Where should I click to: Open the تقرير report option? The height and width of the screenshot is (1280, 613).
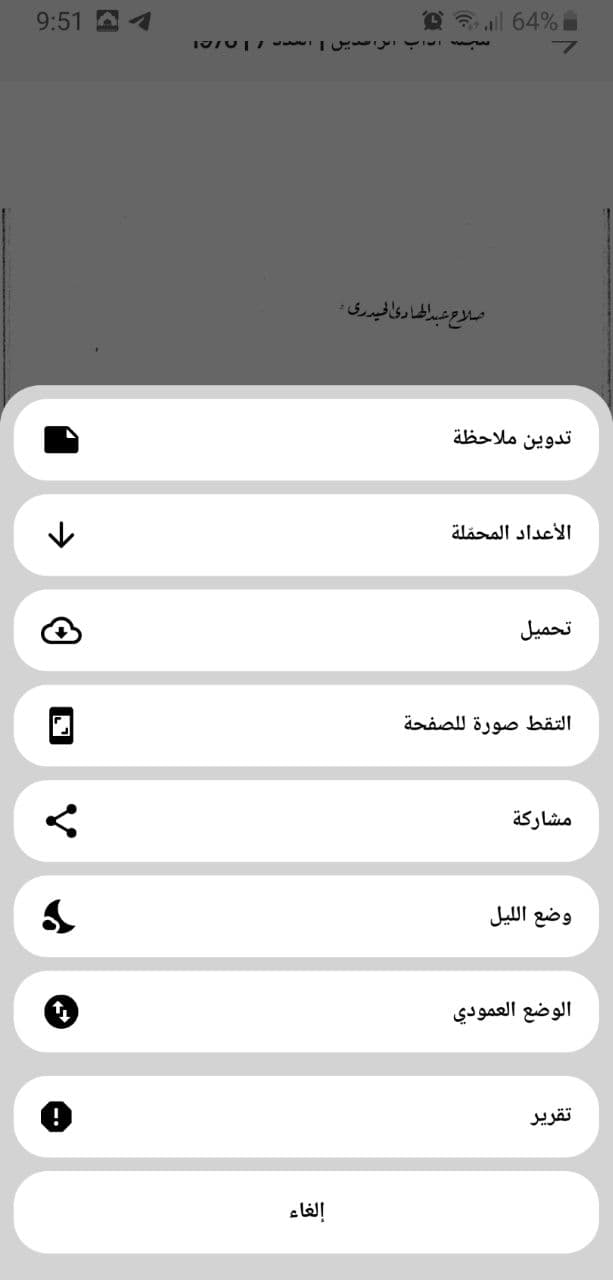306,1116
